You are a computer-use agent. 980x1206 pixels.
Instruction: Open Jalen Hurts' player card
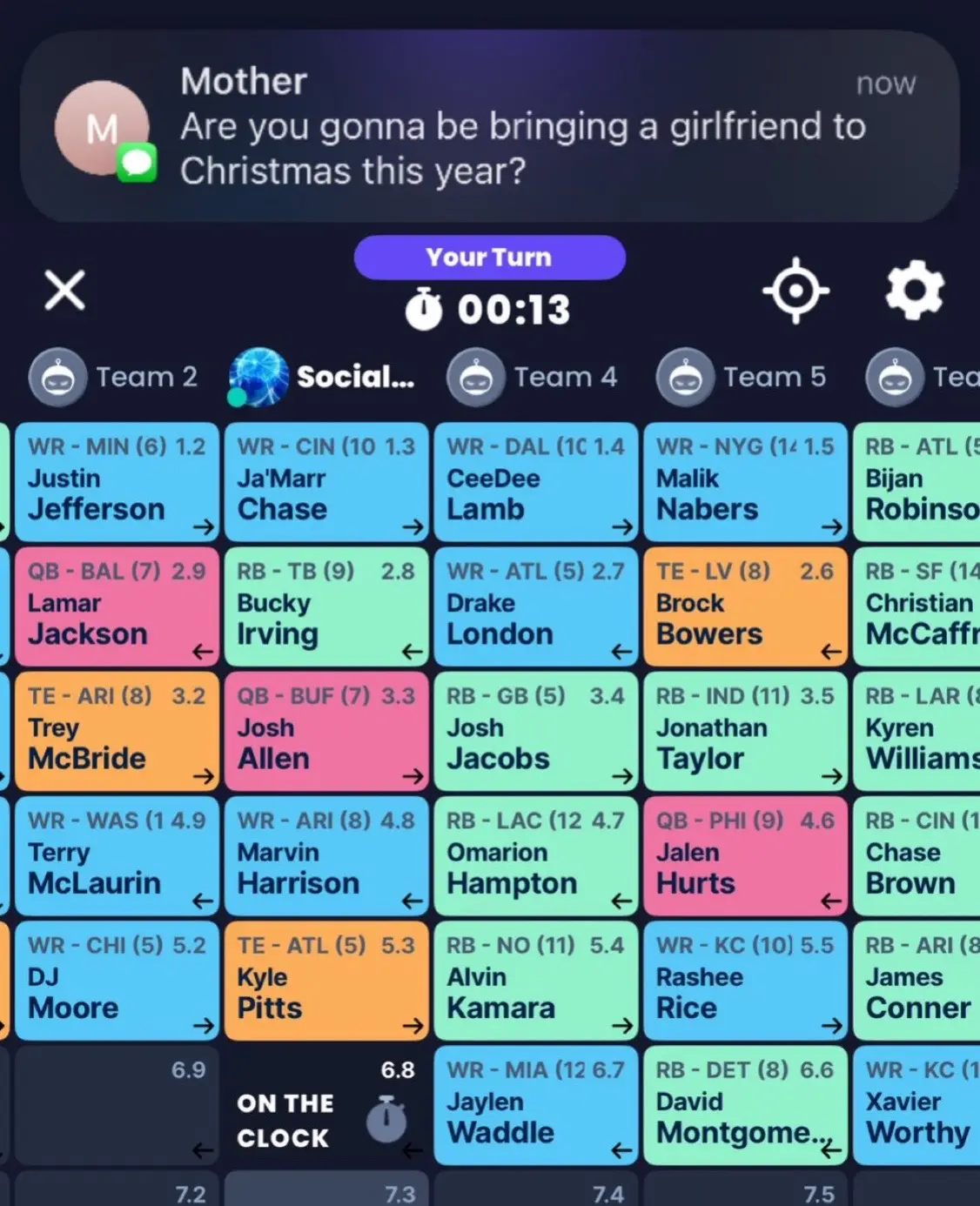tap(745, 855)
